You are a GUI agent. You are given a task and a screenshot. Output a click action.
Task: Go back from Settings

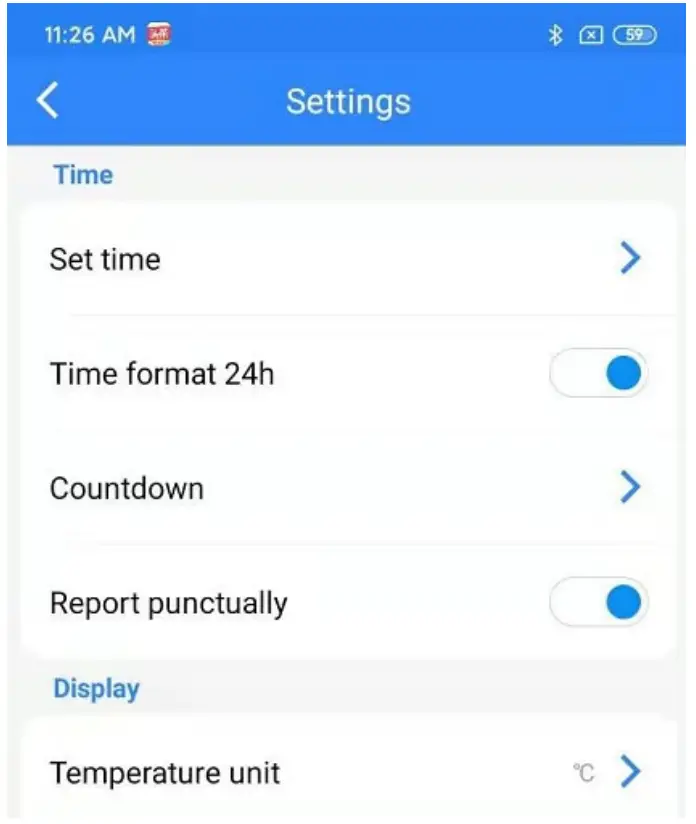47,101
